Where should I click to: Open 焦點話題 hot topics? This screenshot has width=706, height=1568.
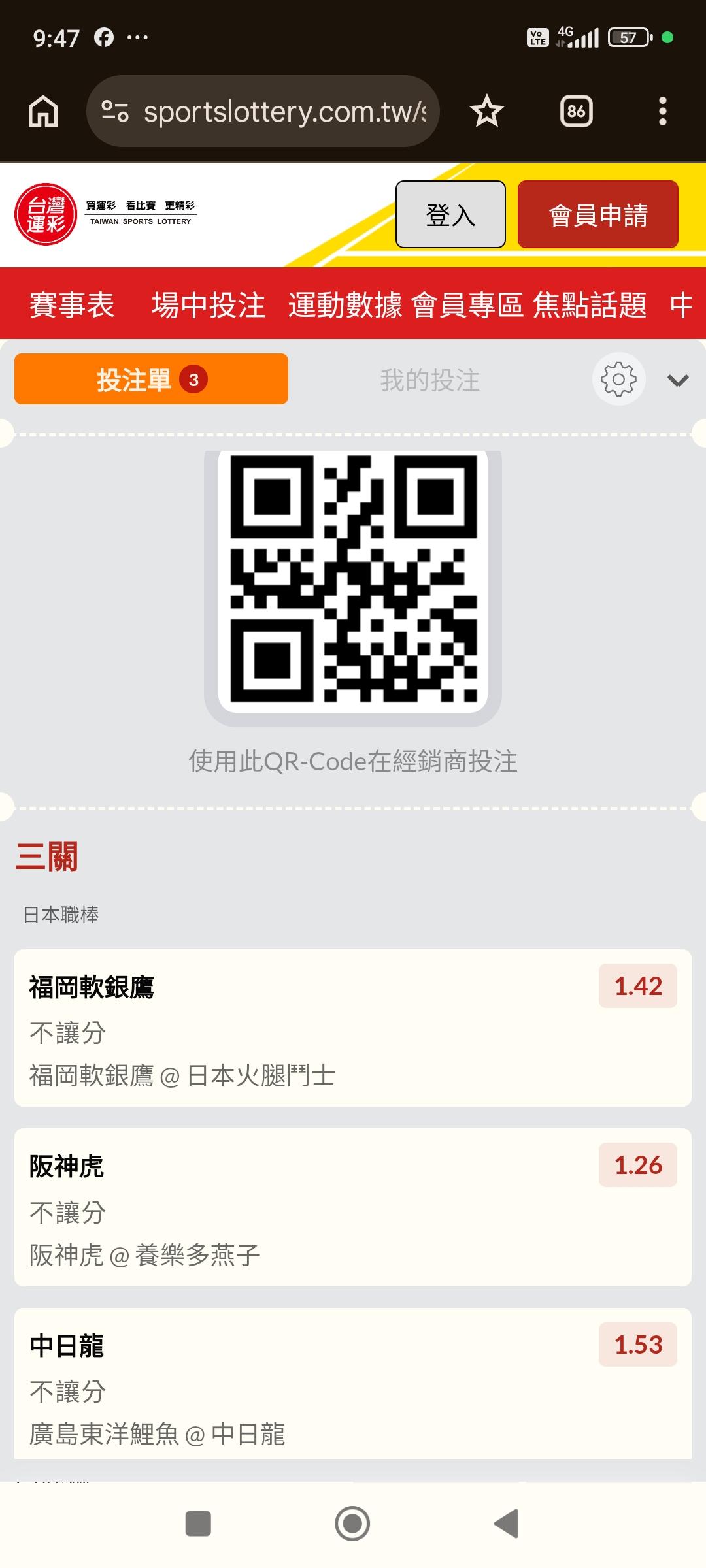click(x=590, y=304)
